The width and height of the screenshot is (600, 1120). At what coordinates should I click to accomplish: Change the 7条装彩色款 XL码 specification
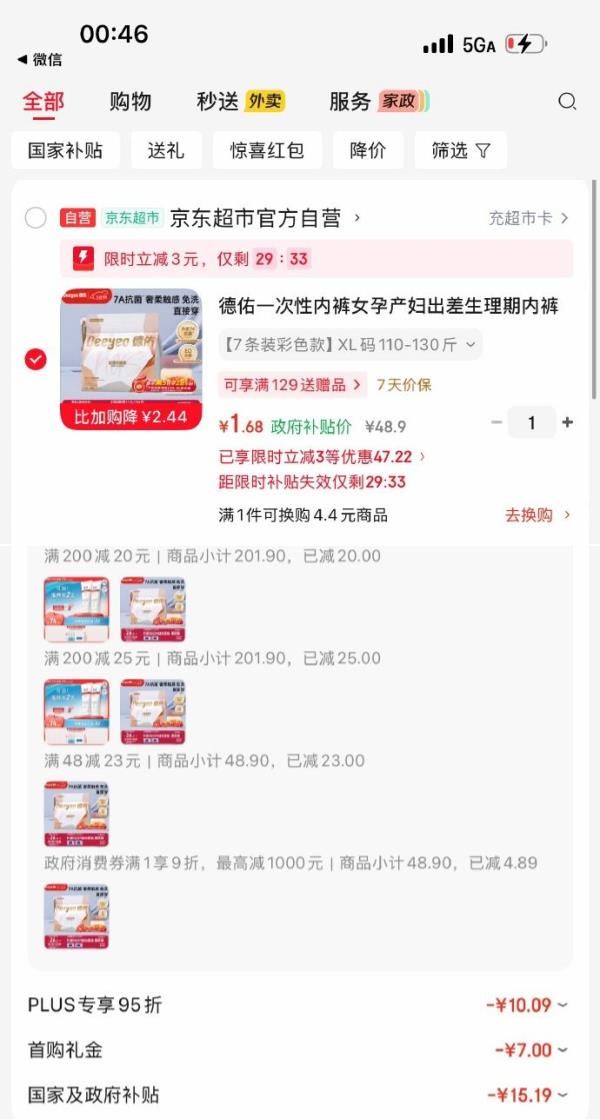[x=350, y=345]
